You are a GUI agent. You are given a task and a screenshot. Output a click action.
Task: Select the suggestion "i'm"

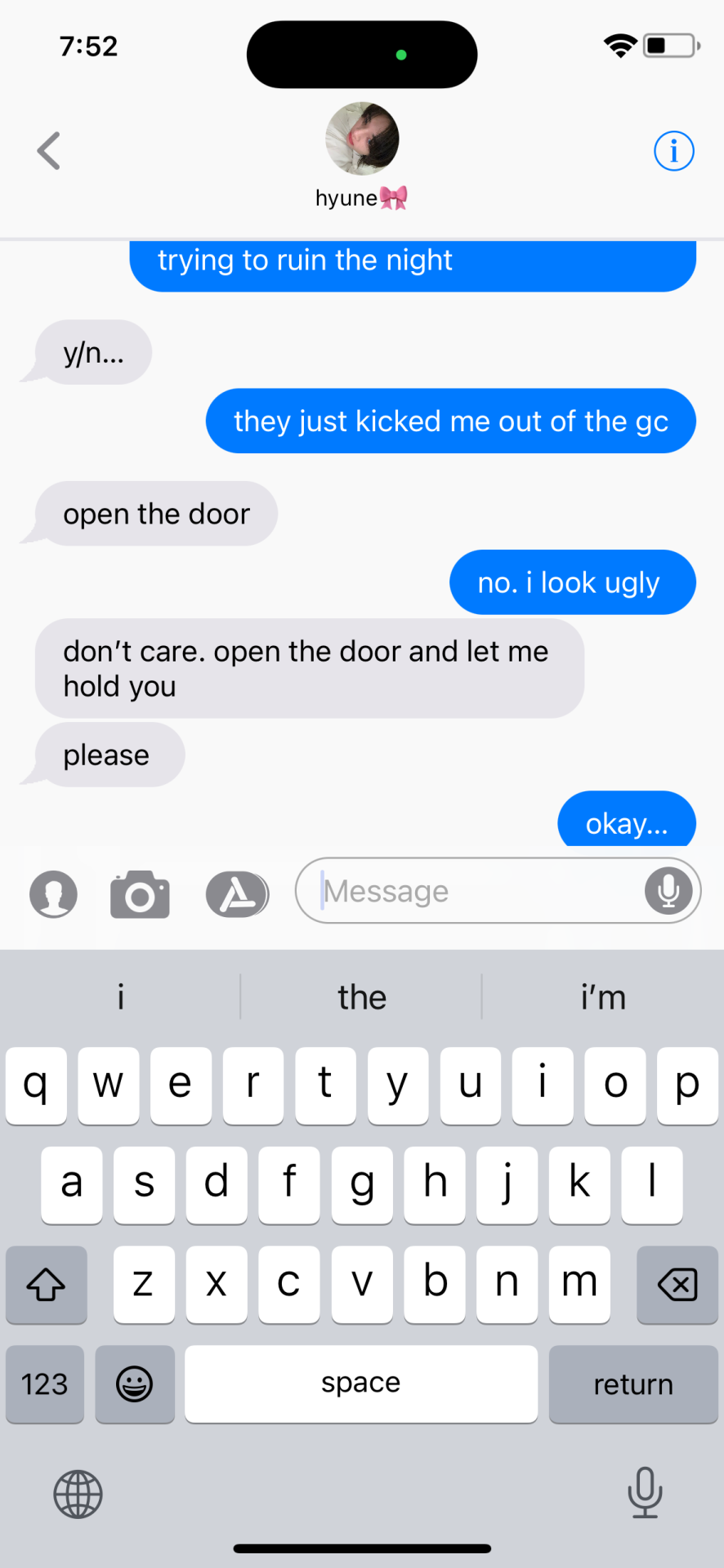(603, 997)
